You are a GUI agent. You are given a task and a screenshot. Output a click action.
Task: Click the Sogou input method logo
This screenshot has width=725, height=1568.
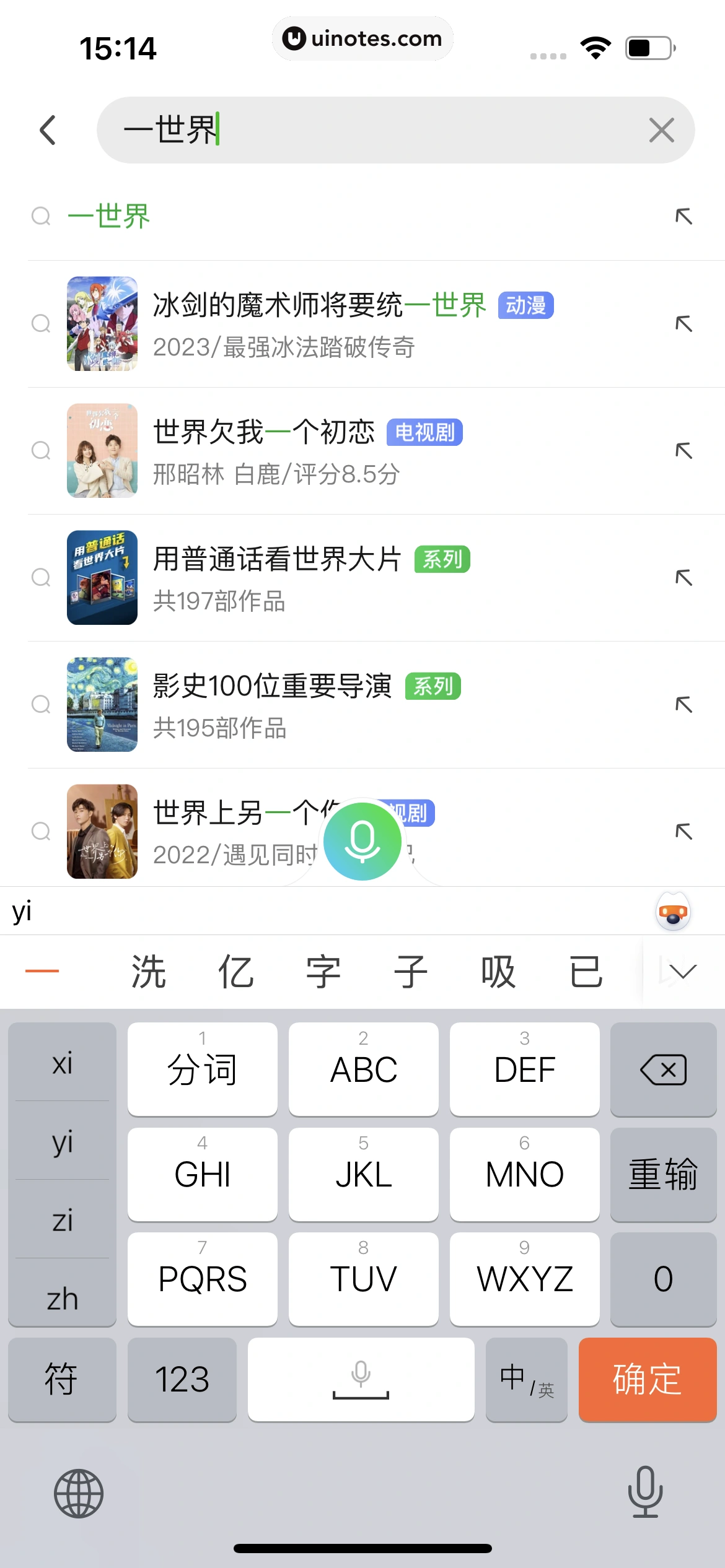click(673, 911)
